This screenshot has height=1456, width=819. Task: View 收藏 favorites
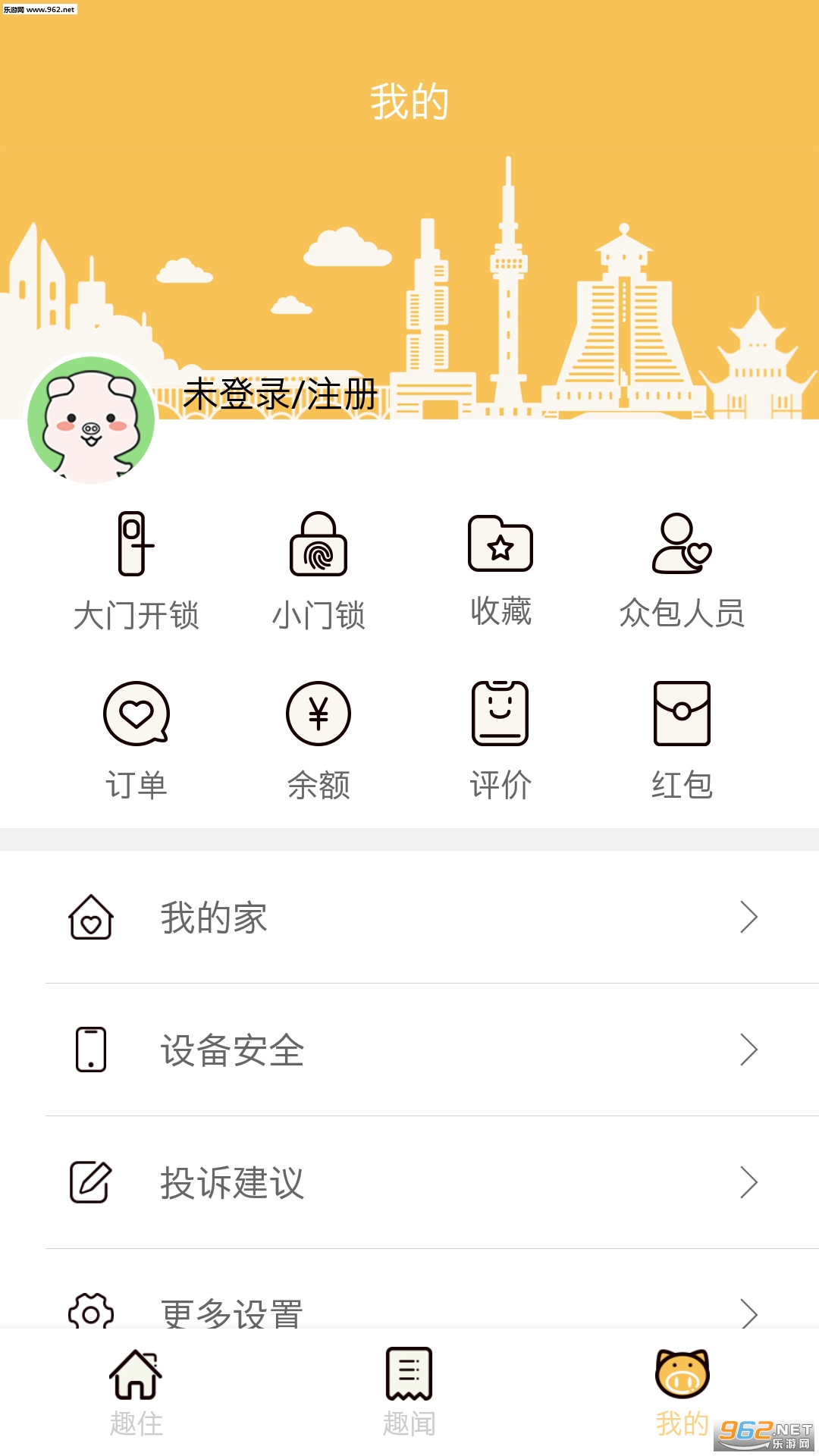pos(500,570)
